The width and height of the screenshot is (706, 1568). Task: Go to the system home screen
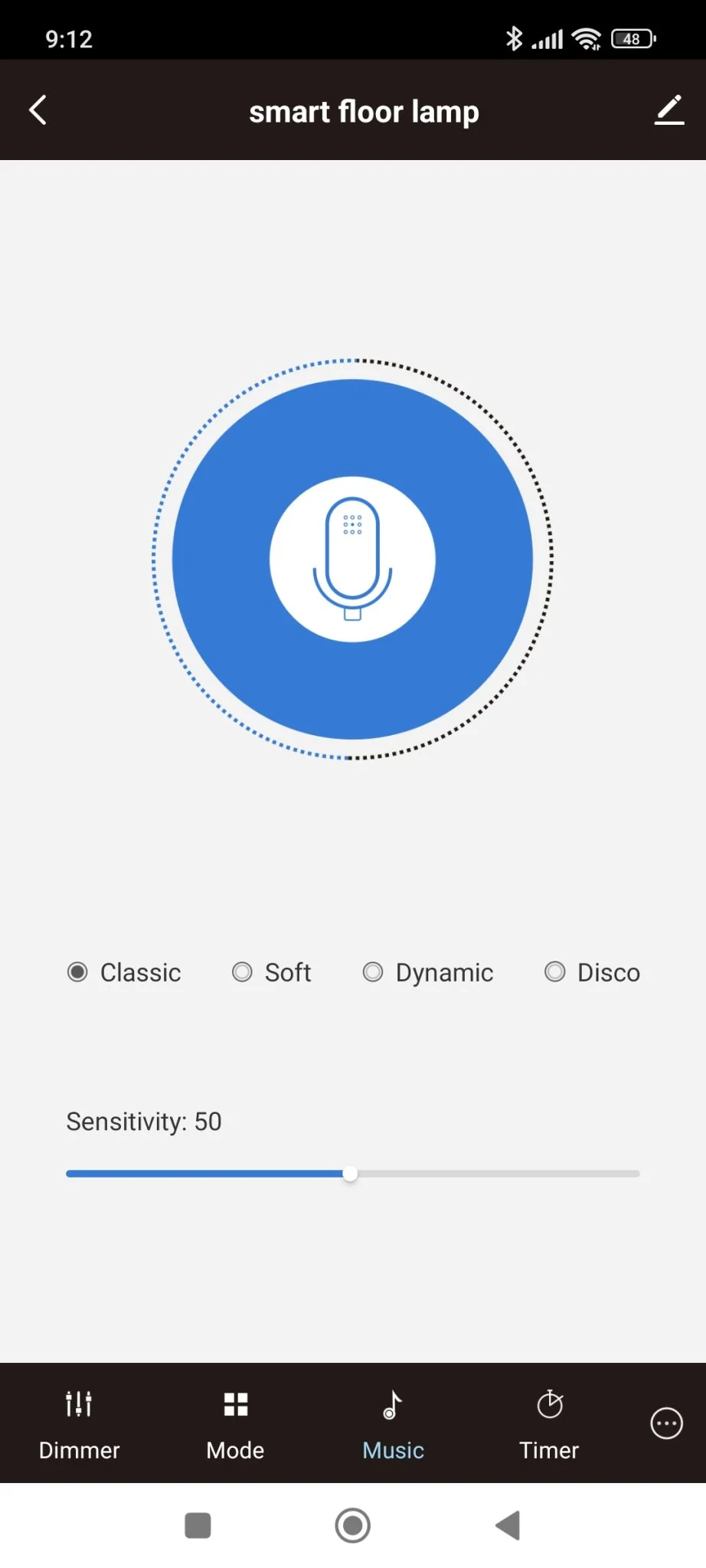(353, 1526)
